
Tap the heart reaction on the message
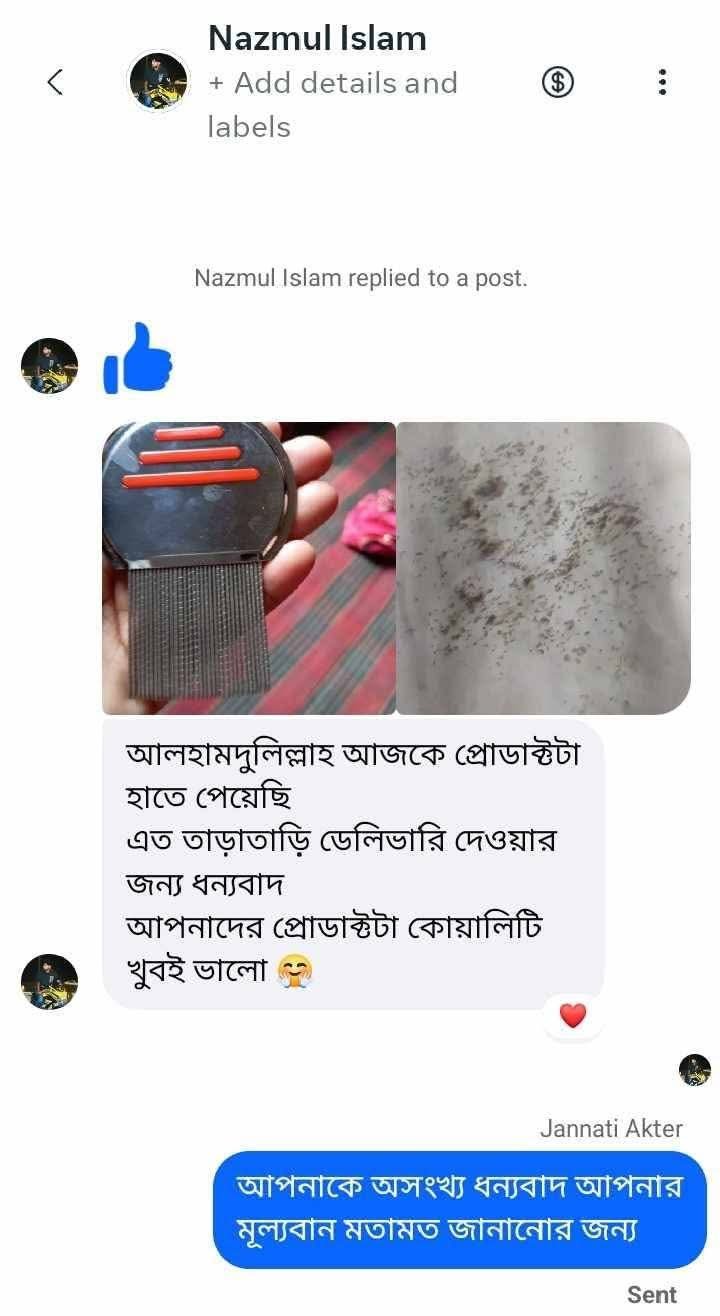pos(572,1017)
